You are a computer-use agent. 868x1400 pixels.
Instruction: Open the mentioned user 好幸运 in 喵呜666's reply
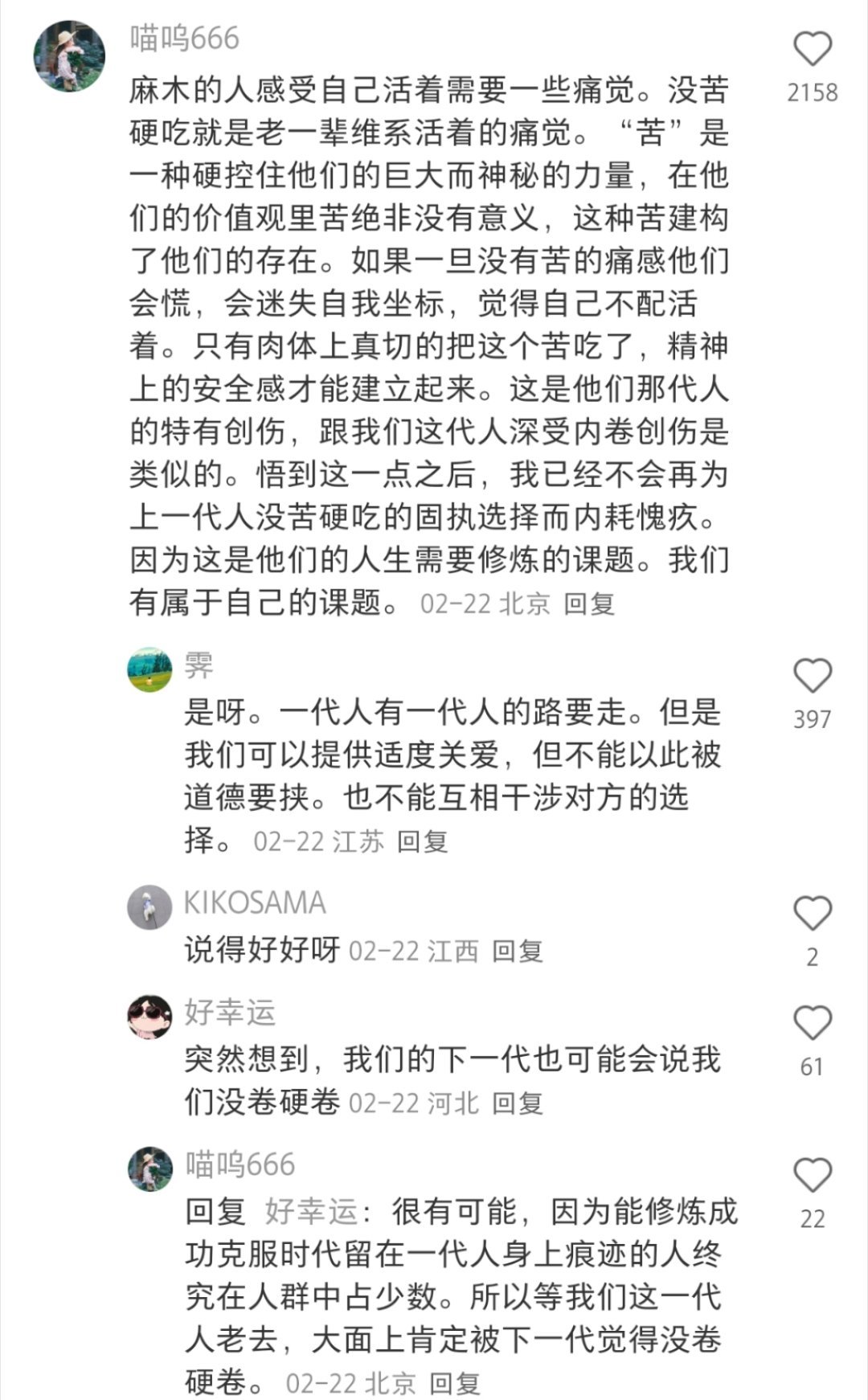click(x=311, y=1212)
